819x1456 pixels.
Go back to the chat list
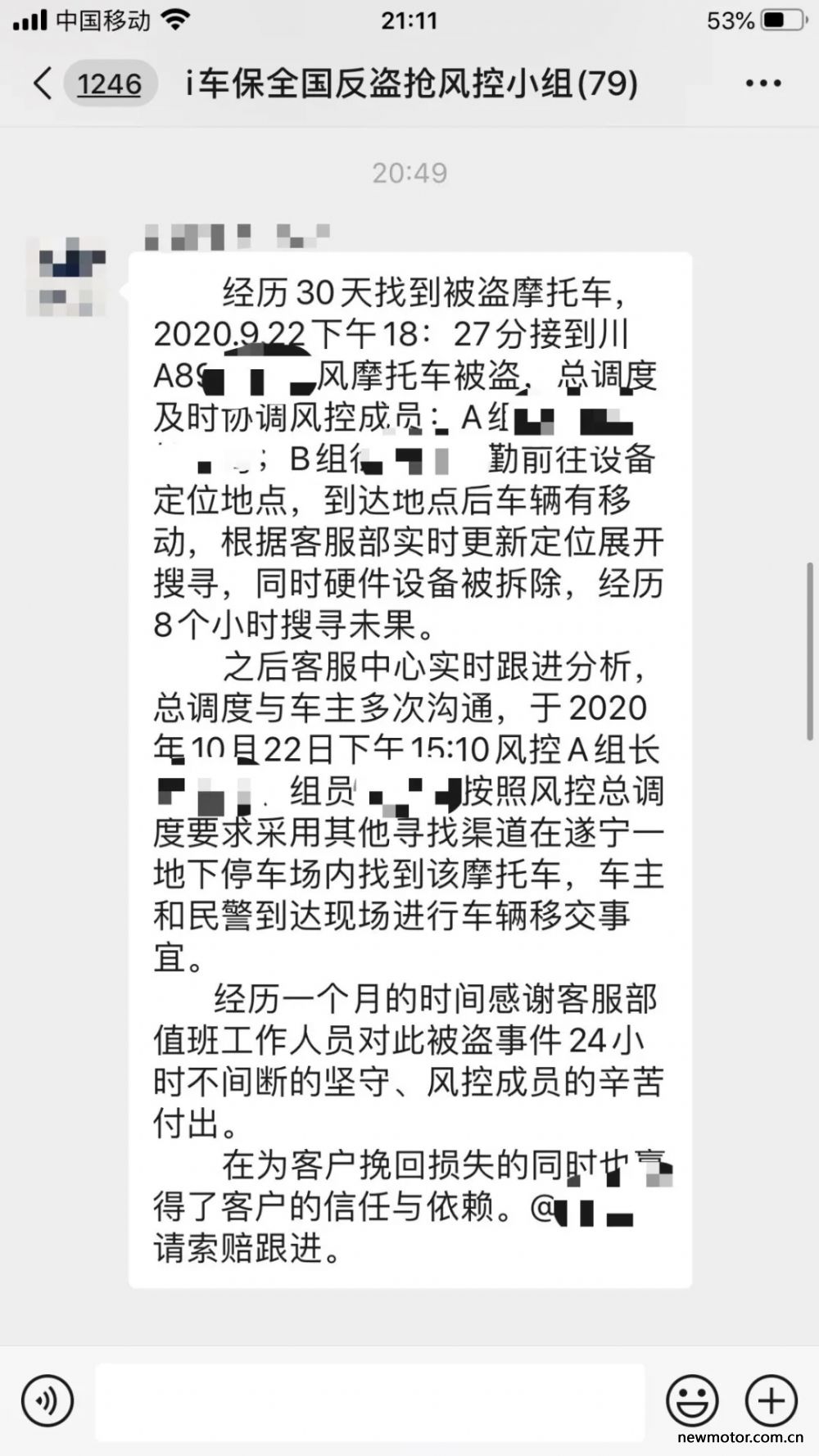[x=43, y=84]
